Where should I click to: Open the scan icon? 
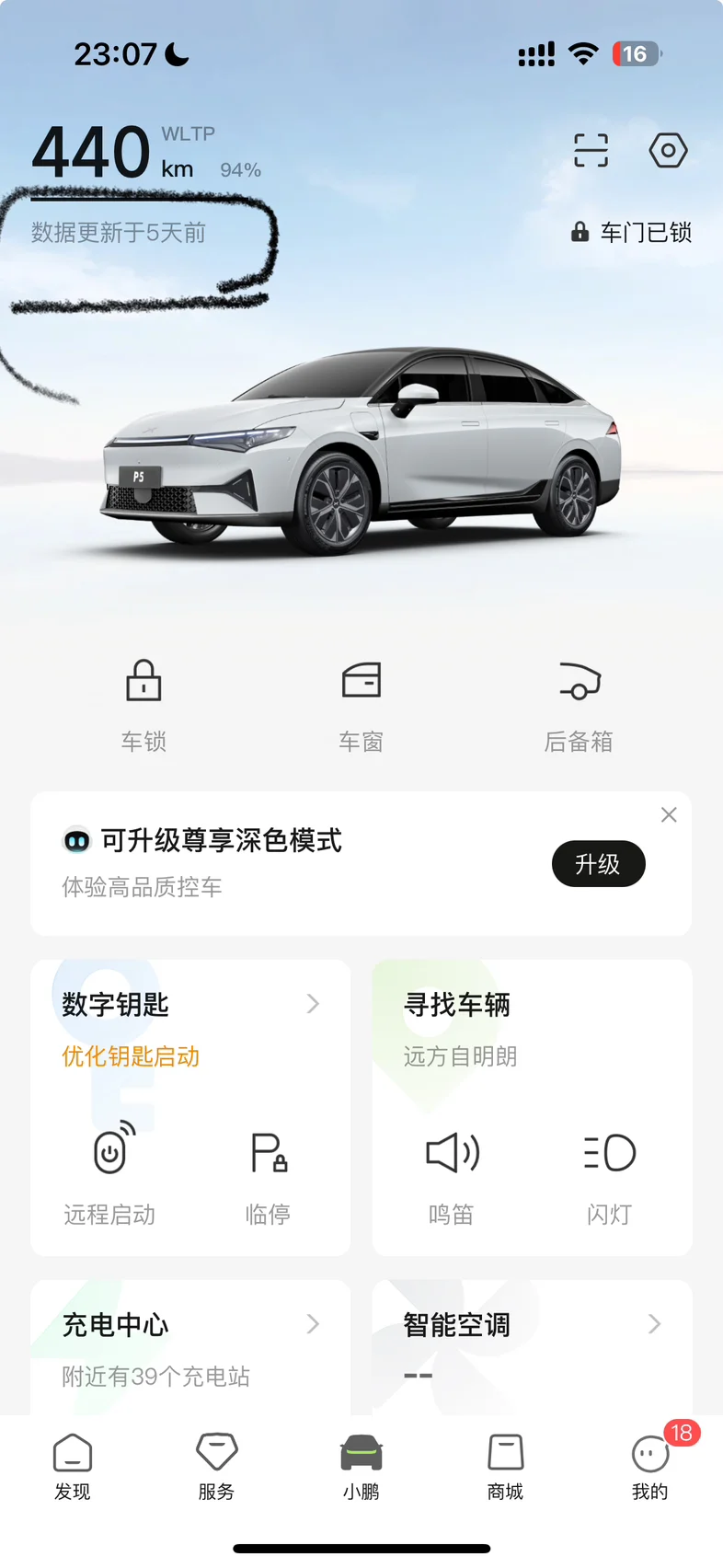(x=591, y=150)
